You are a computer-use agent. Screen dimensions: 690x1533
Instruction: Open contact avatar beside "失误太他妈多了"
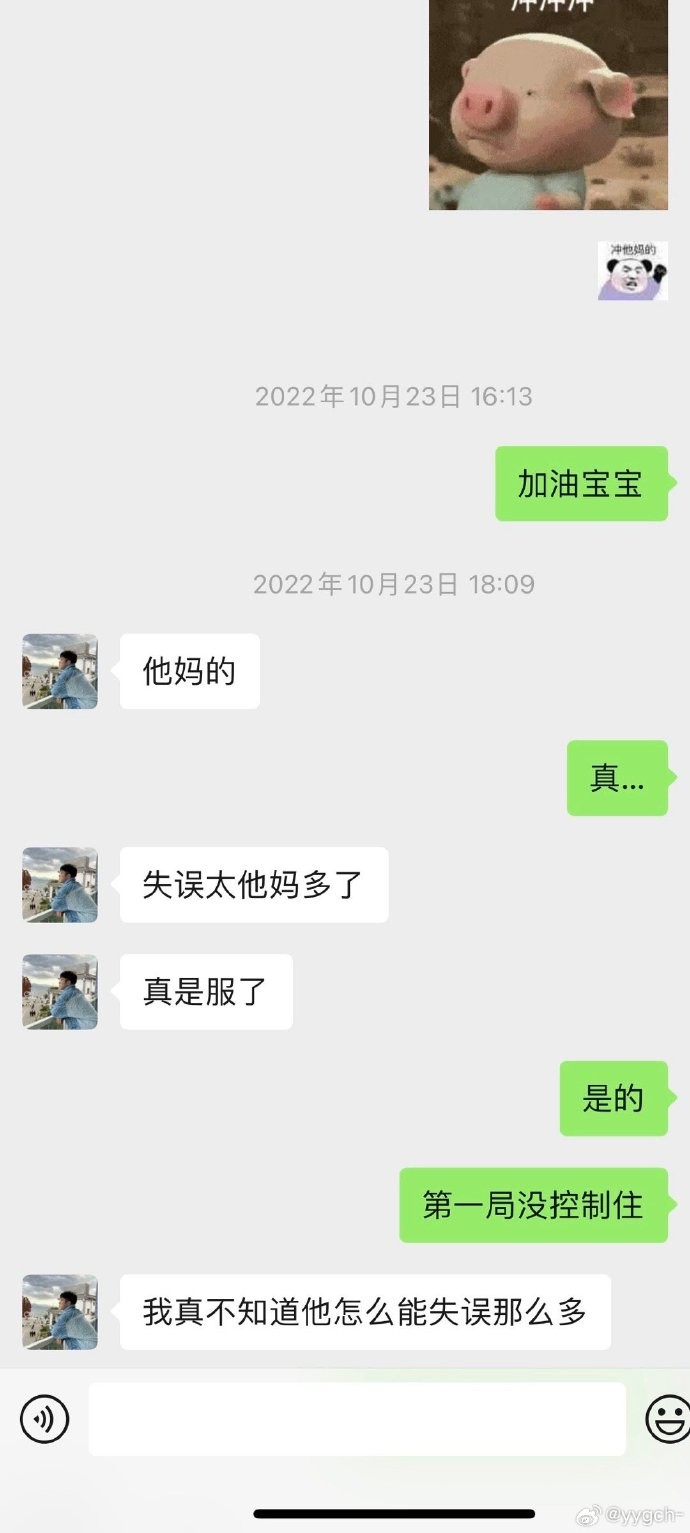pyautogui.click(x=60, y=884)
